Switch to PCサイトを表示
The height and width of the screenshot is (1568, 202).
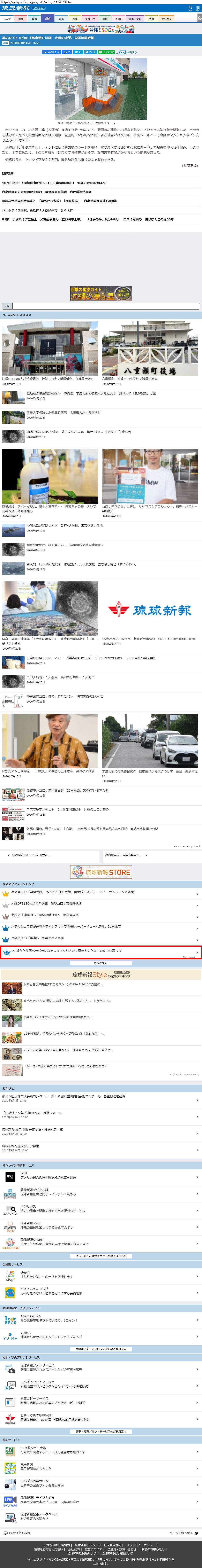point(18,1533)
